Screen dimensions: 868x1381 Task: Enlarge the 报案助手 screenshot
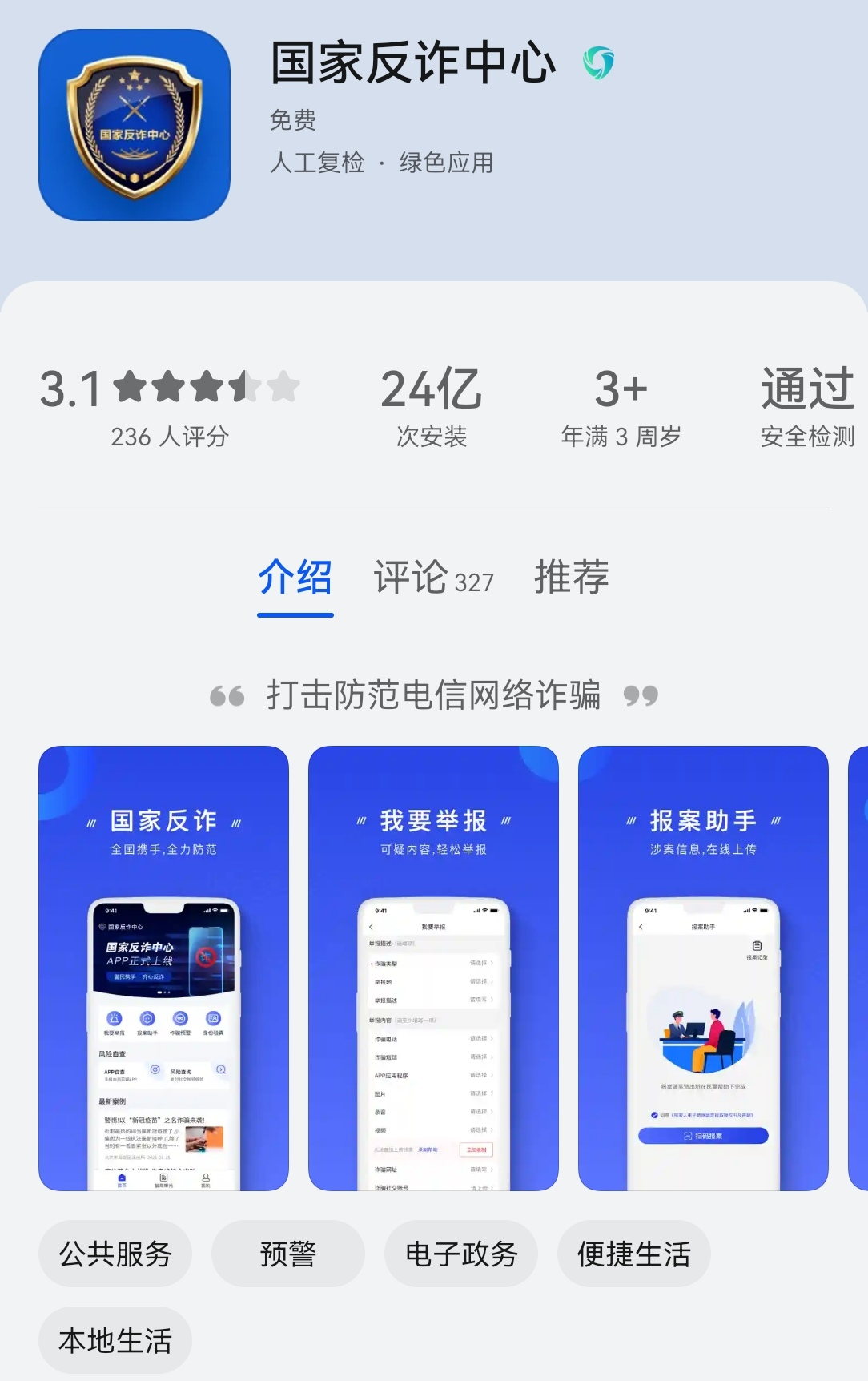click(703, 968)
